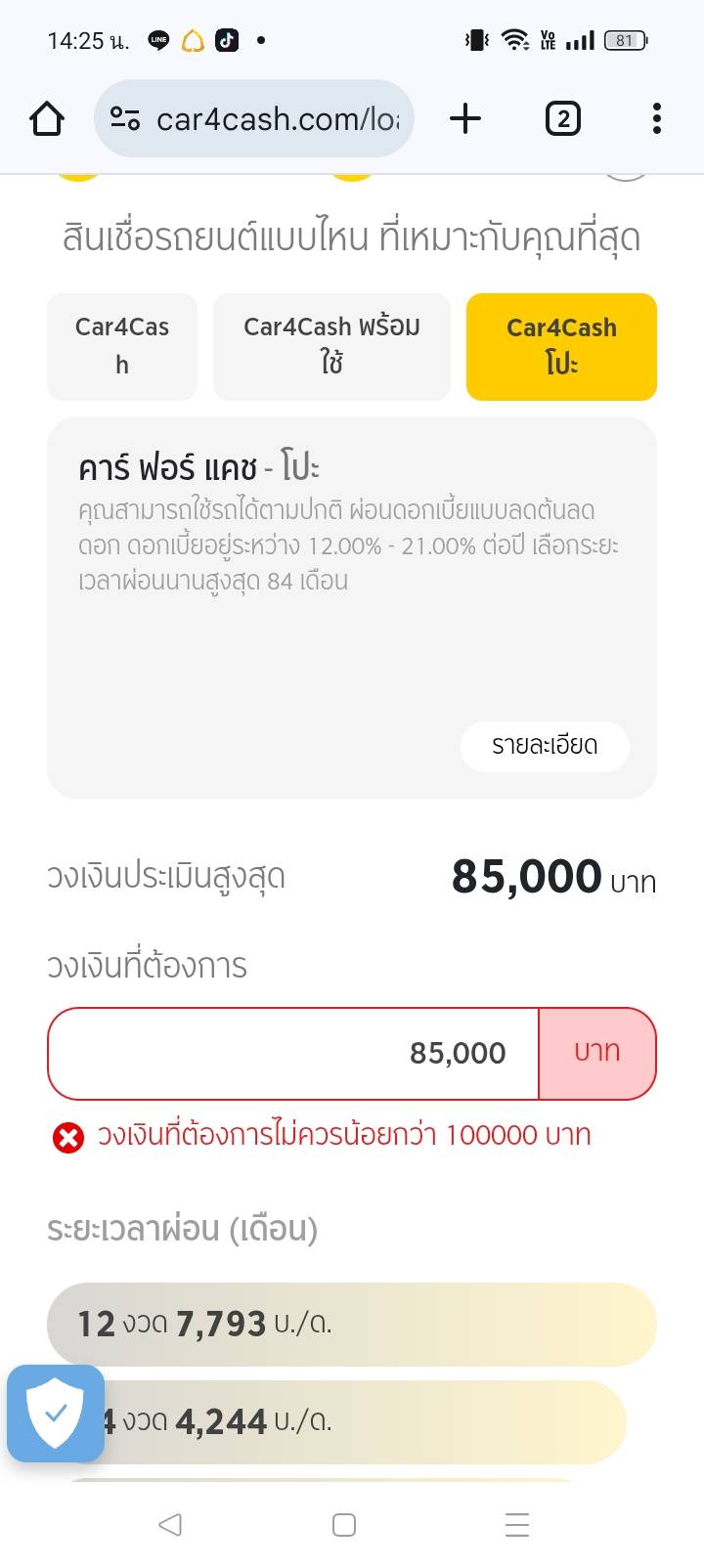Select the Car4Cash โปะ tab
This screenshot has width=704, height=1568.
pyautogui.click(x=561, y=346)
